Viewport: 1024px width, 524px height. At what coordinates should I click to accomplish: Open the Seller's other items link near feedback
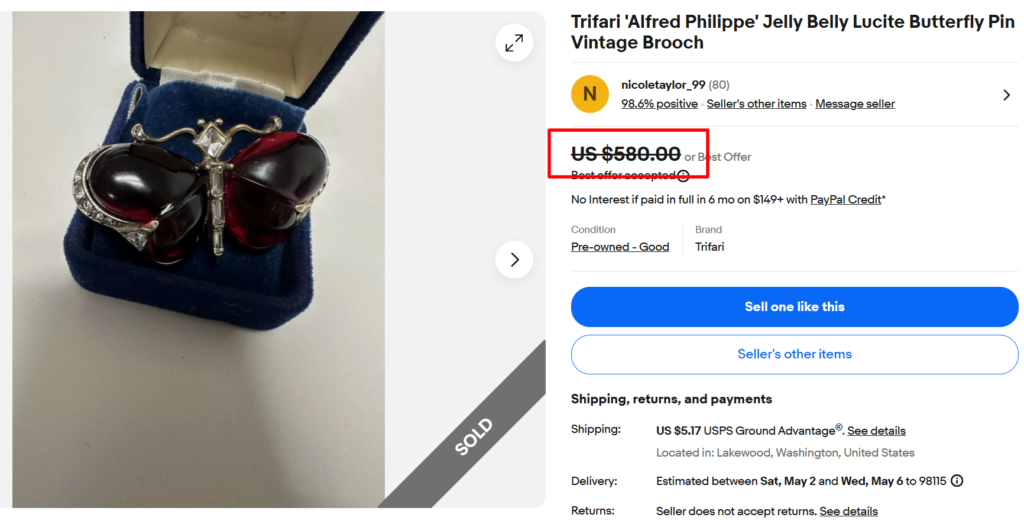coord(756,104)
